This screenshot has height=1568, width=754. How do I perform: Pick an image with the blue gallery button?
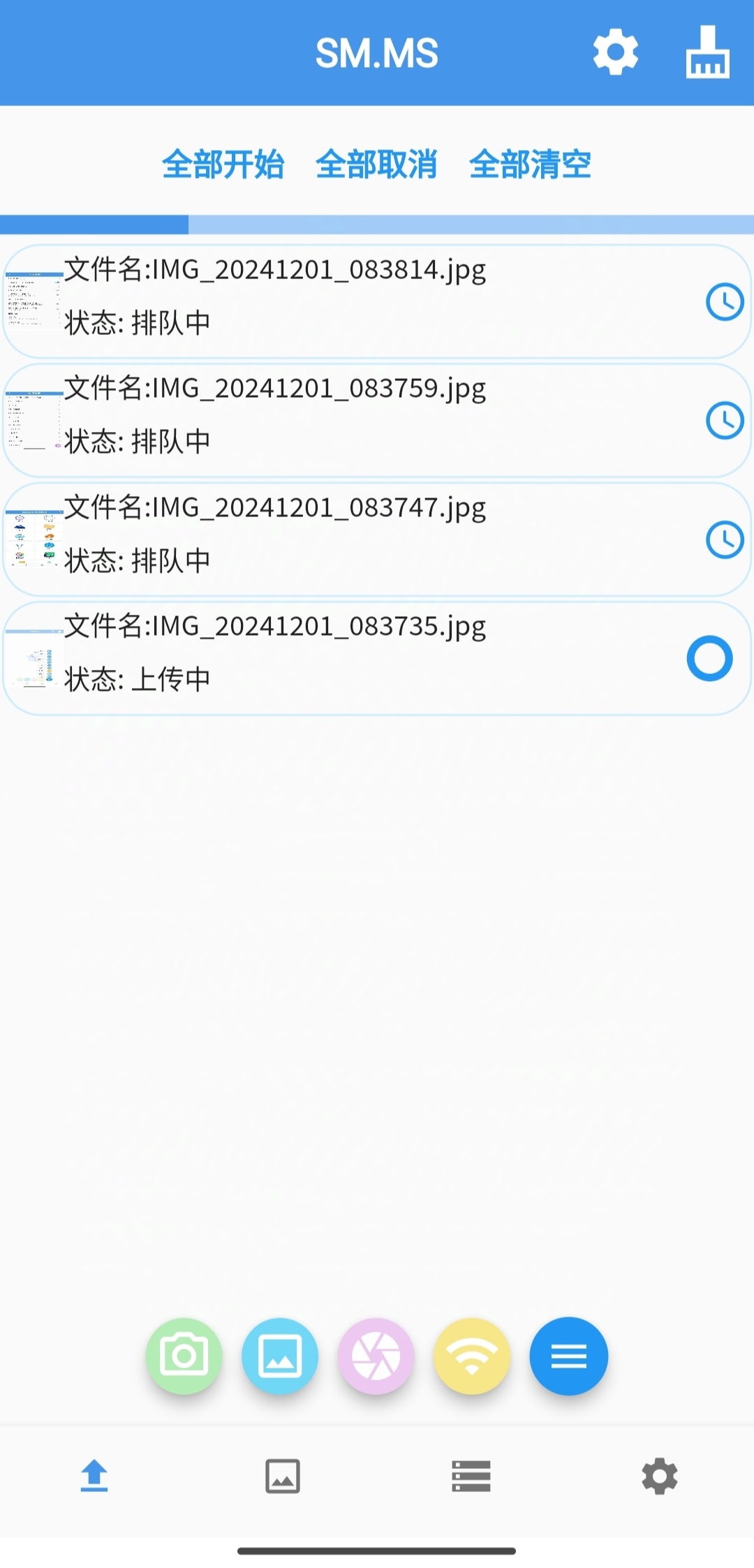click(x=280, y=1356)
